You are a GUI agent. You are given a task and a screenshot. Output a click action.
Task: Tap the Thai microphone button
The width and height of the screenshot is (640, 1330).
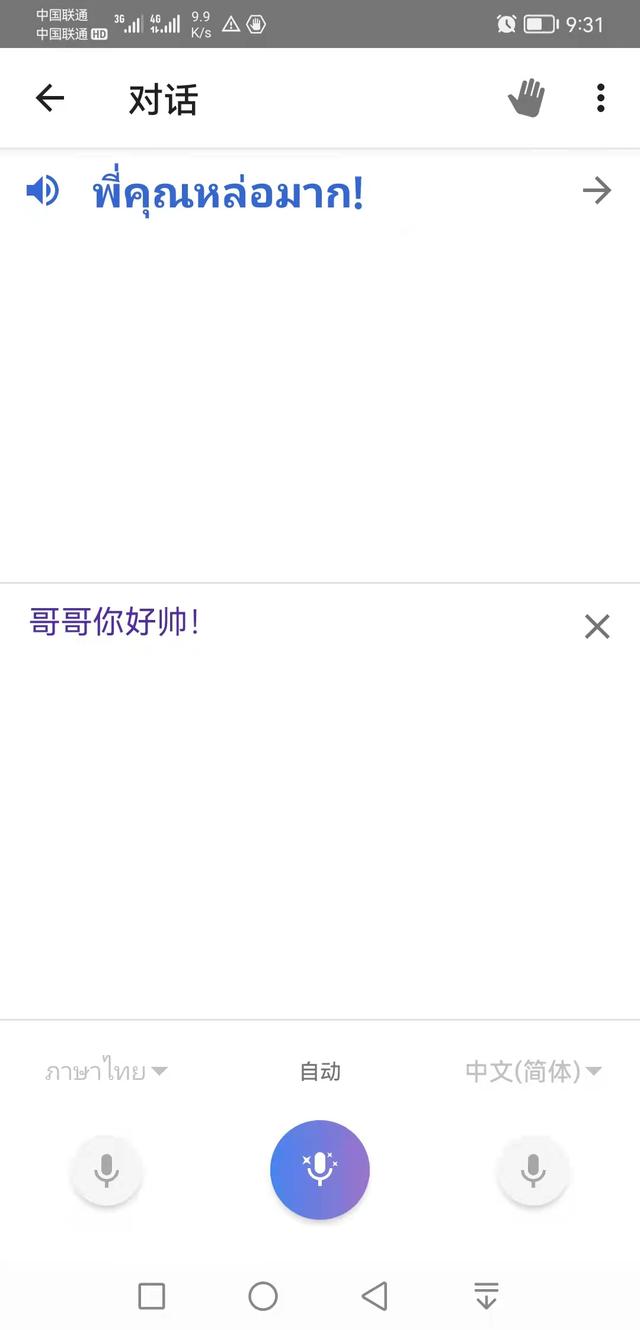[106, 1170]
